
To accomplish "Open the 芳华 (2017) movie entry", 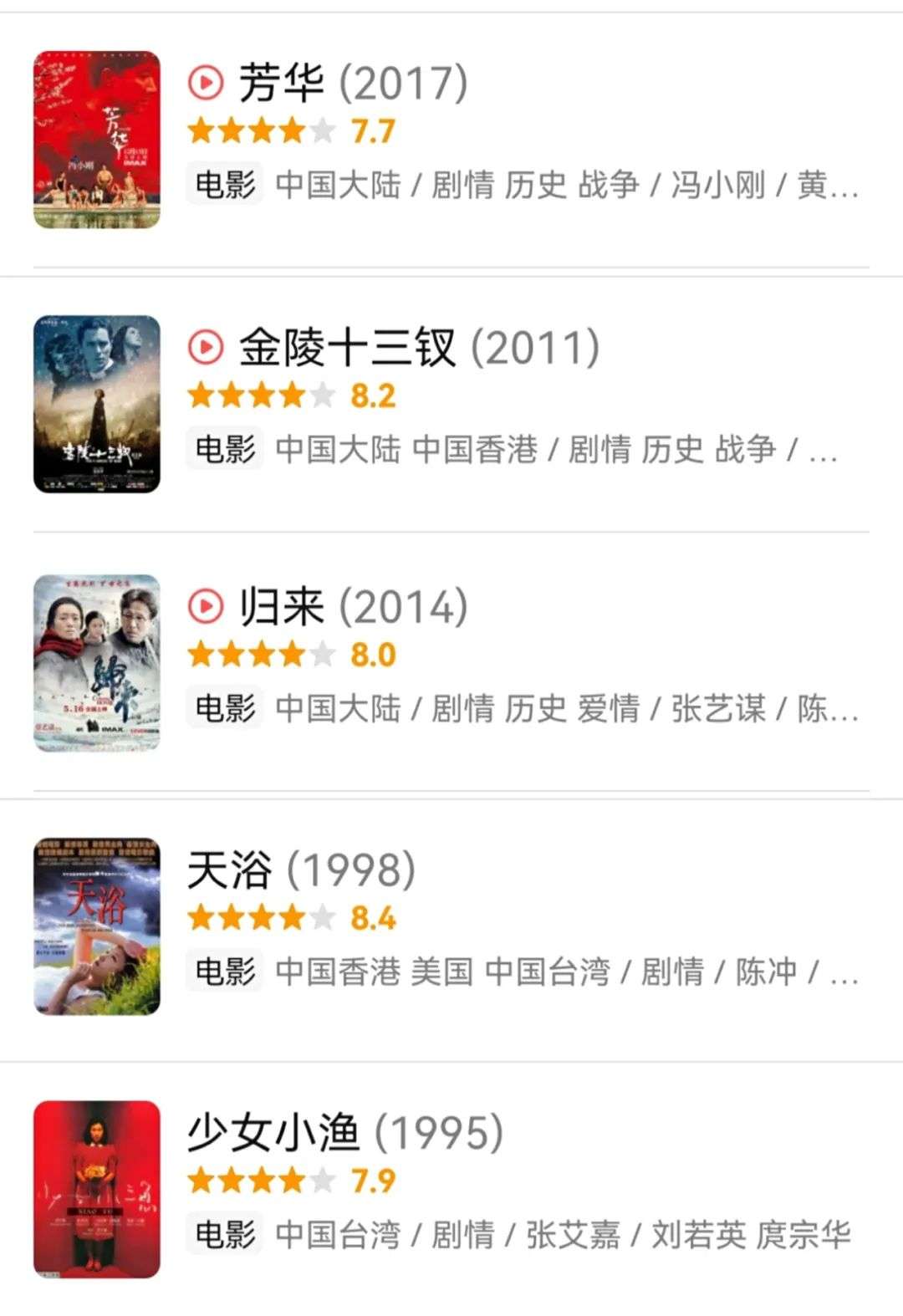I will 351,83.
